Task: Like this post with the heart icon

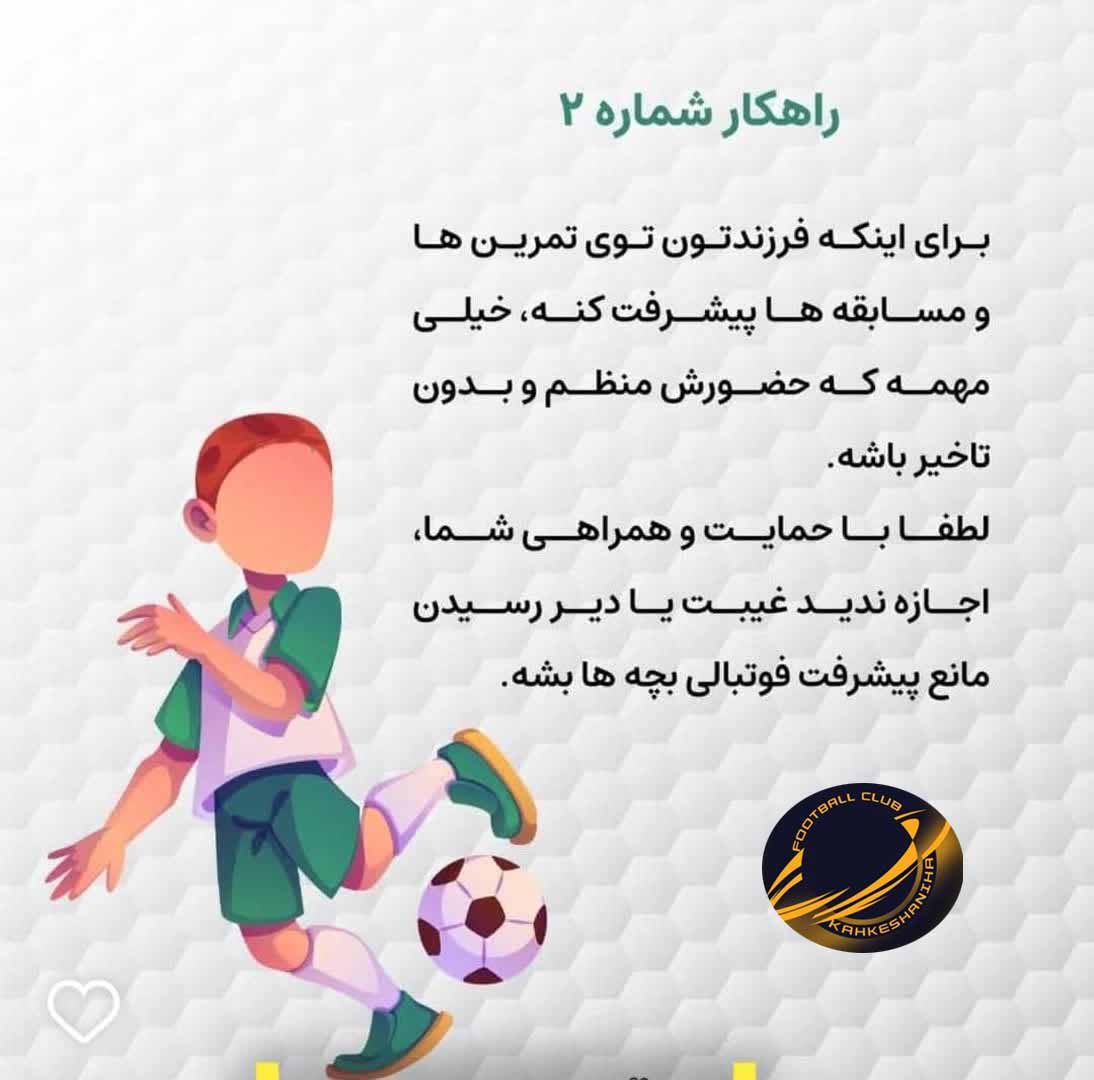Action: coord(84,1010)
